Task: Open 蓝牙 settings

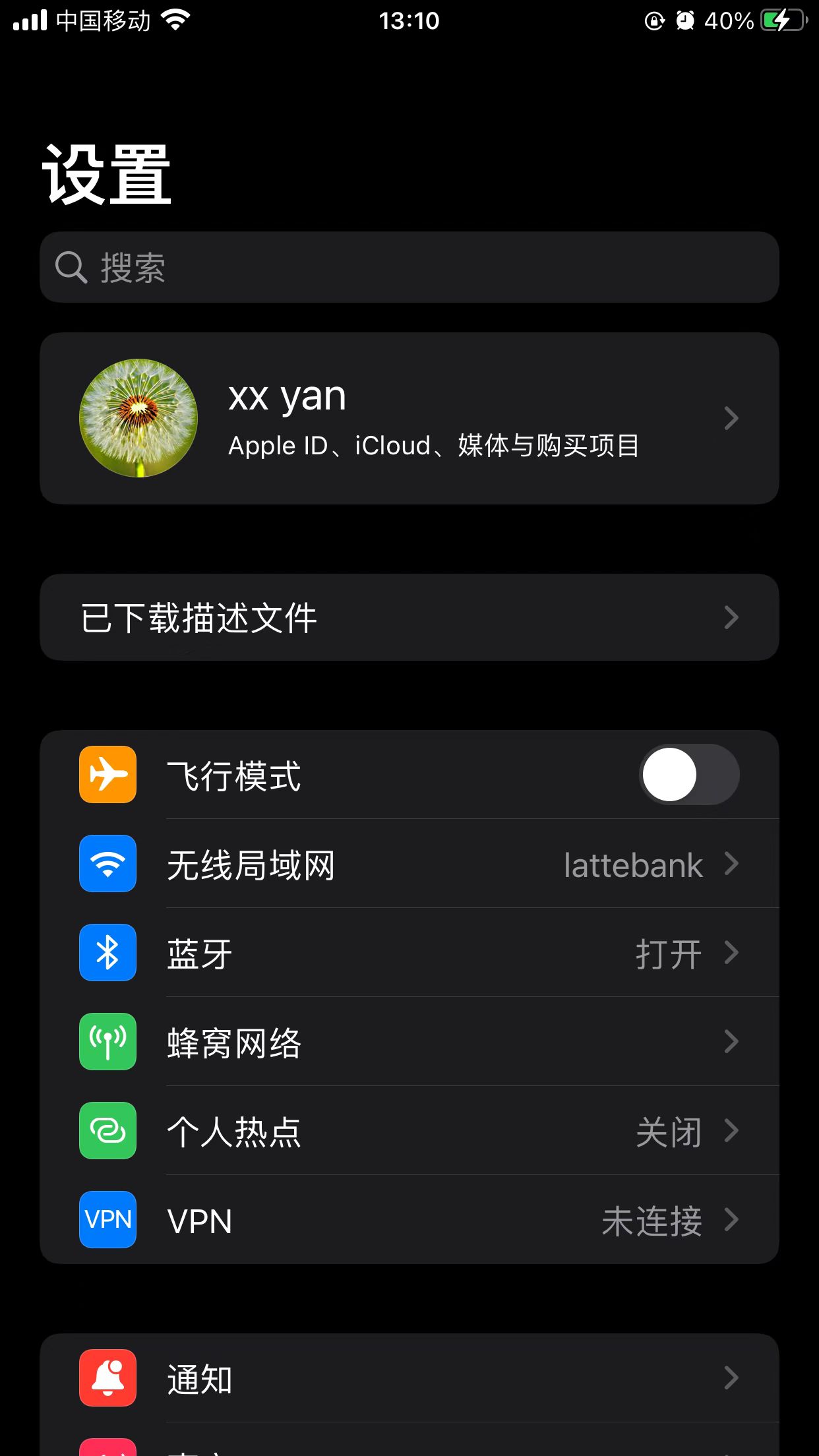Action: [409, 953]
